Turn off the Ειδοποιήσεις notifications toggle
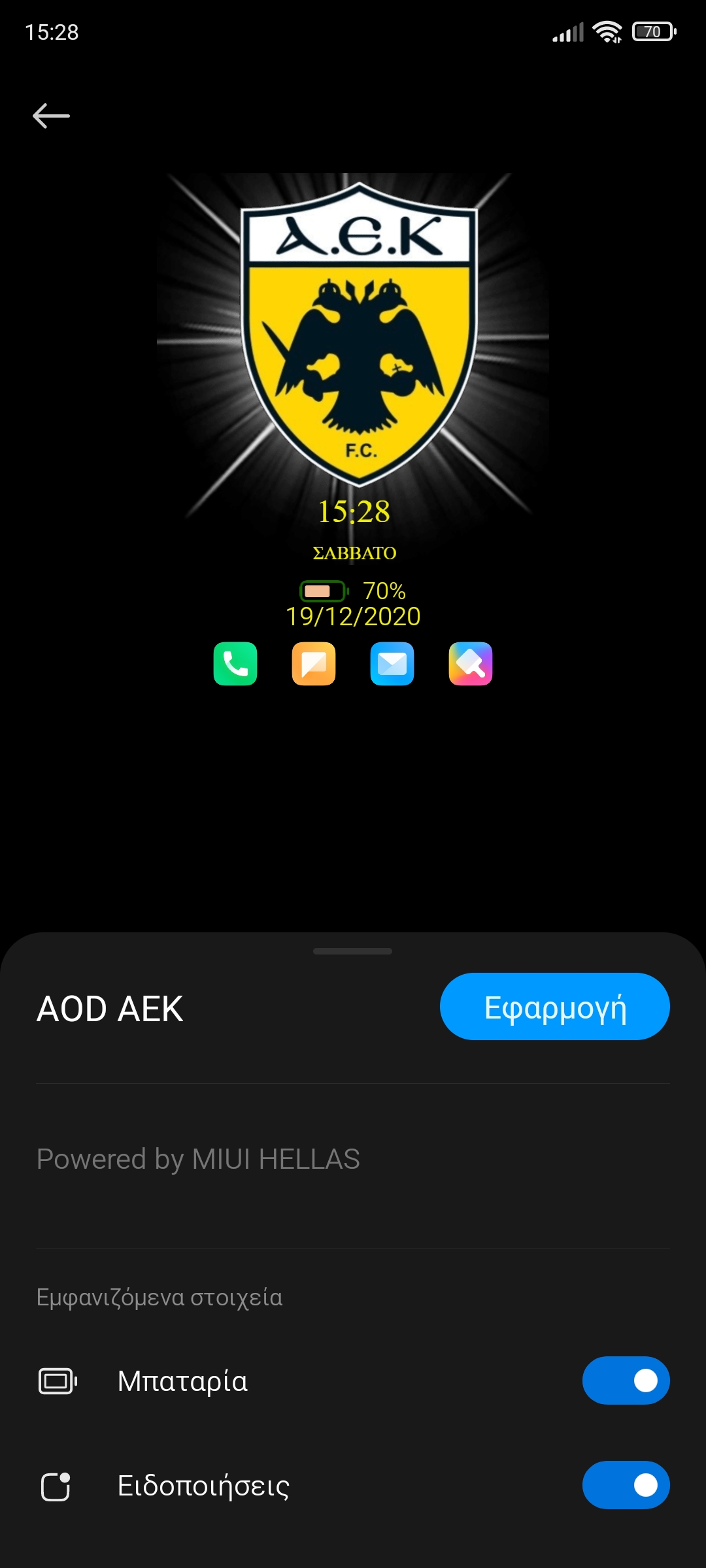Screen dimensions: 706x1568 pyautogui.click(x=626, y=1485)
